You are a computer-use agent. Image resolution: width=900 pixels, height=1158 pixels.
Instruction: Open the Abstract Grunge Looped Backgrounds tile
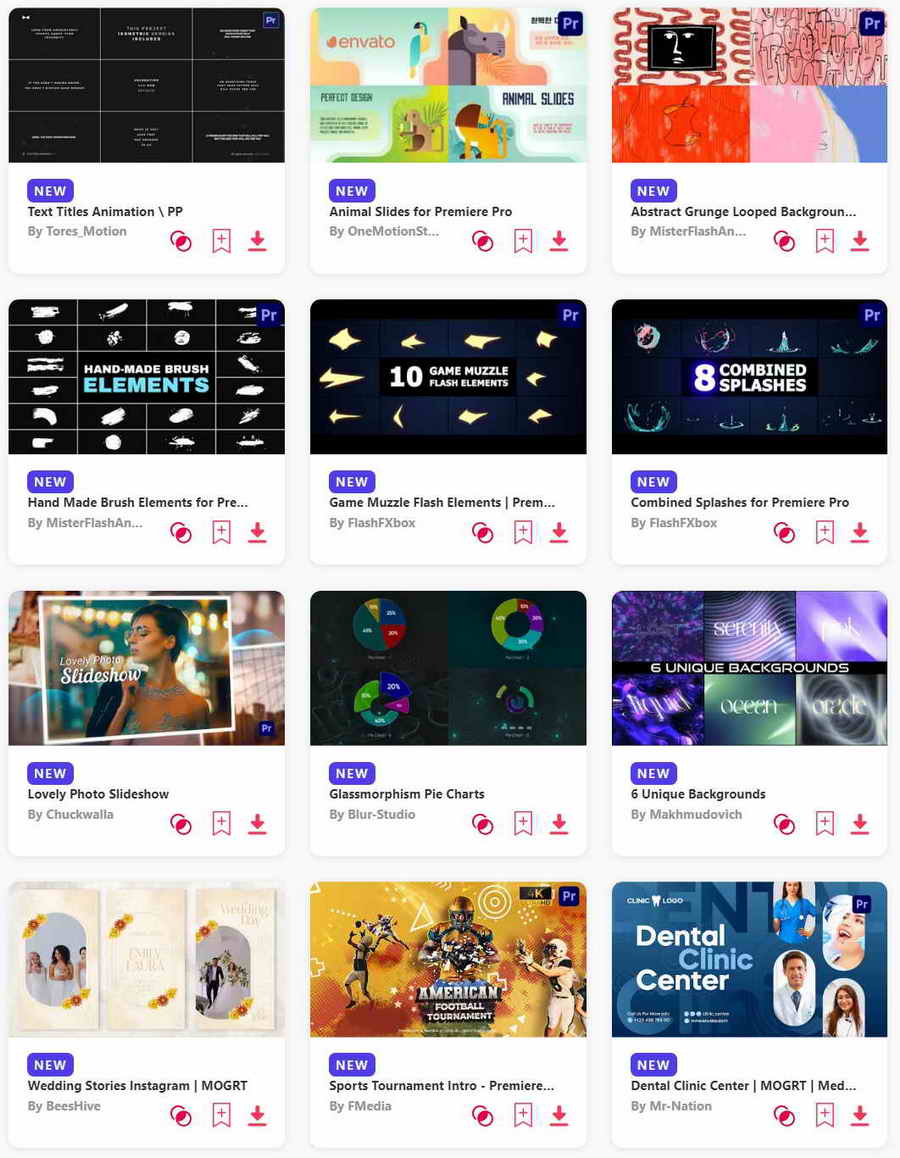[x=749, y=85]
